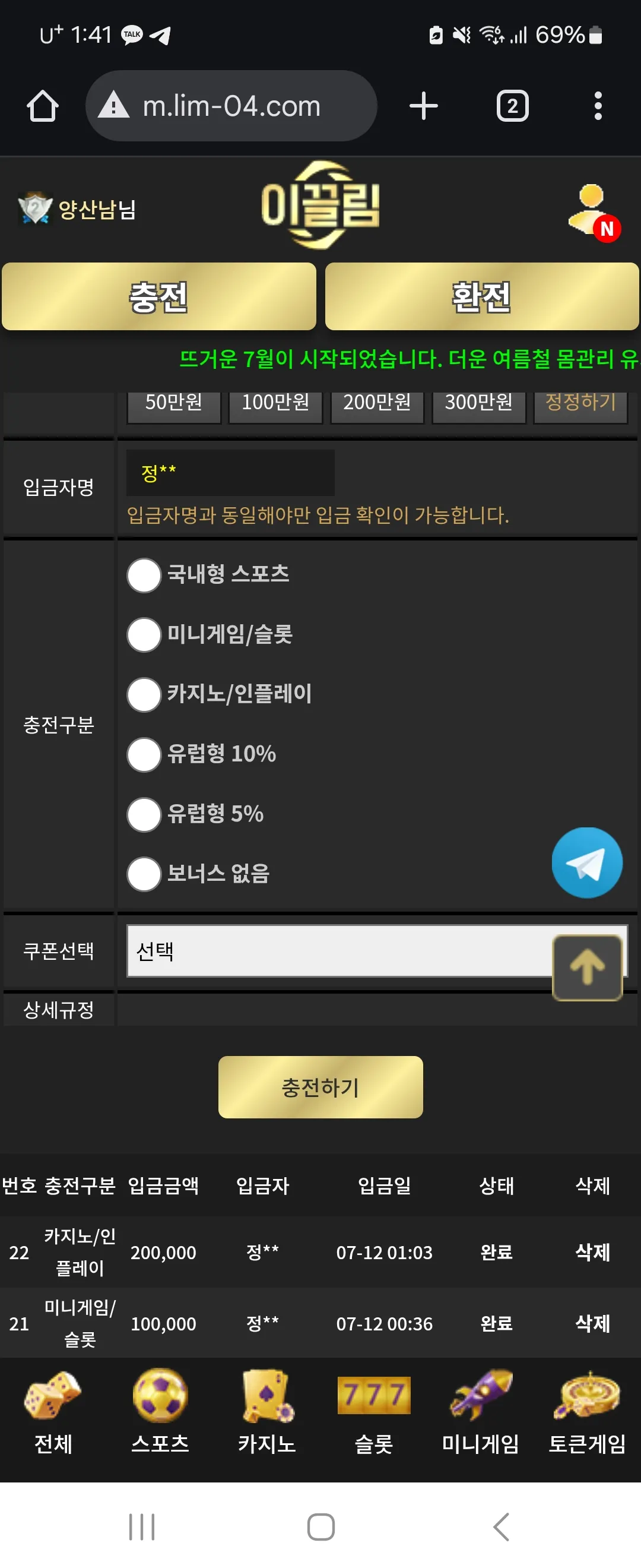Viewport: 641px width, 1568px height.
Task: Open the Telegram floating button
Action: pos(587,862)
